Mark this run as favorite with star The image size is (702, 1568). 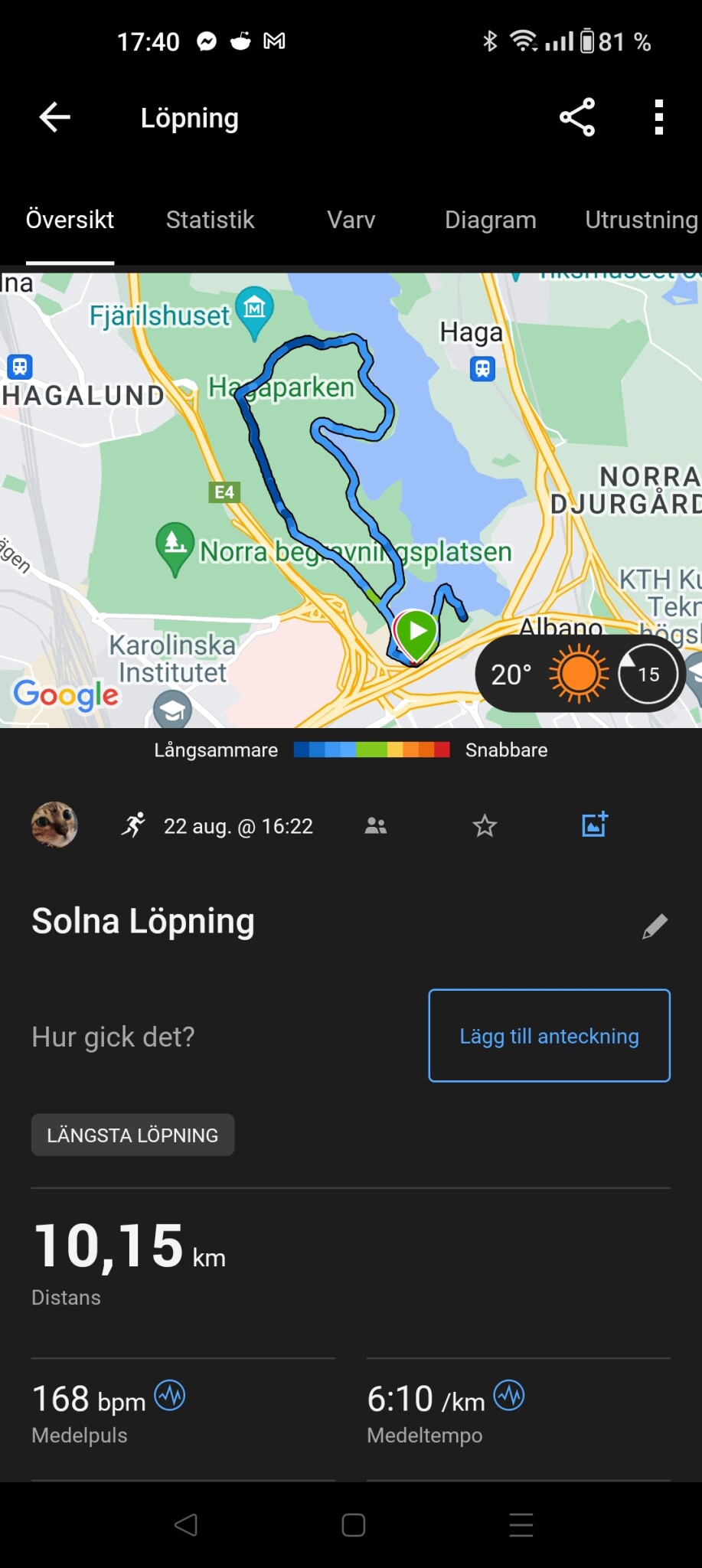485,825
